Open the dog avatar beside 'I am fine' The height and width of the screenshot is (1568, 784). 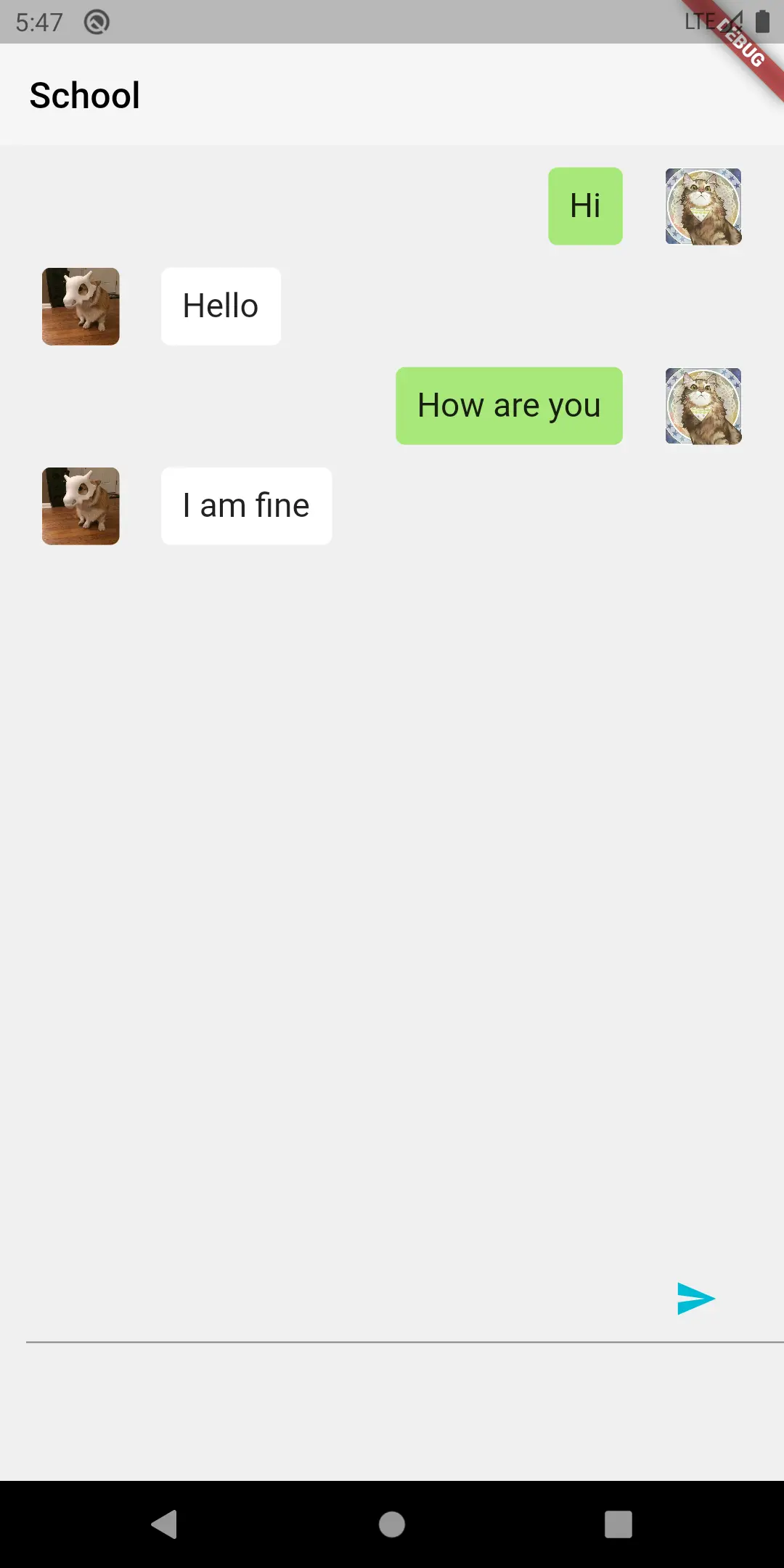[81, 505]
